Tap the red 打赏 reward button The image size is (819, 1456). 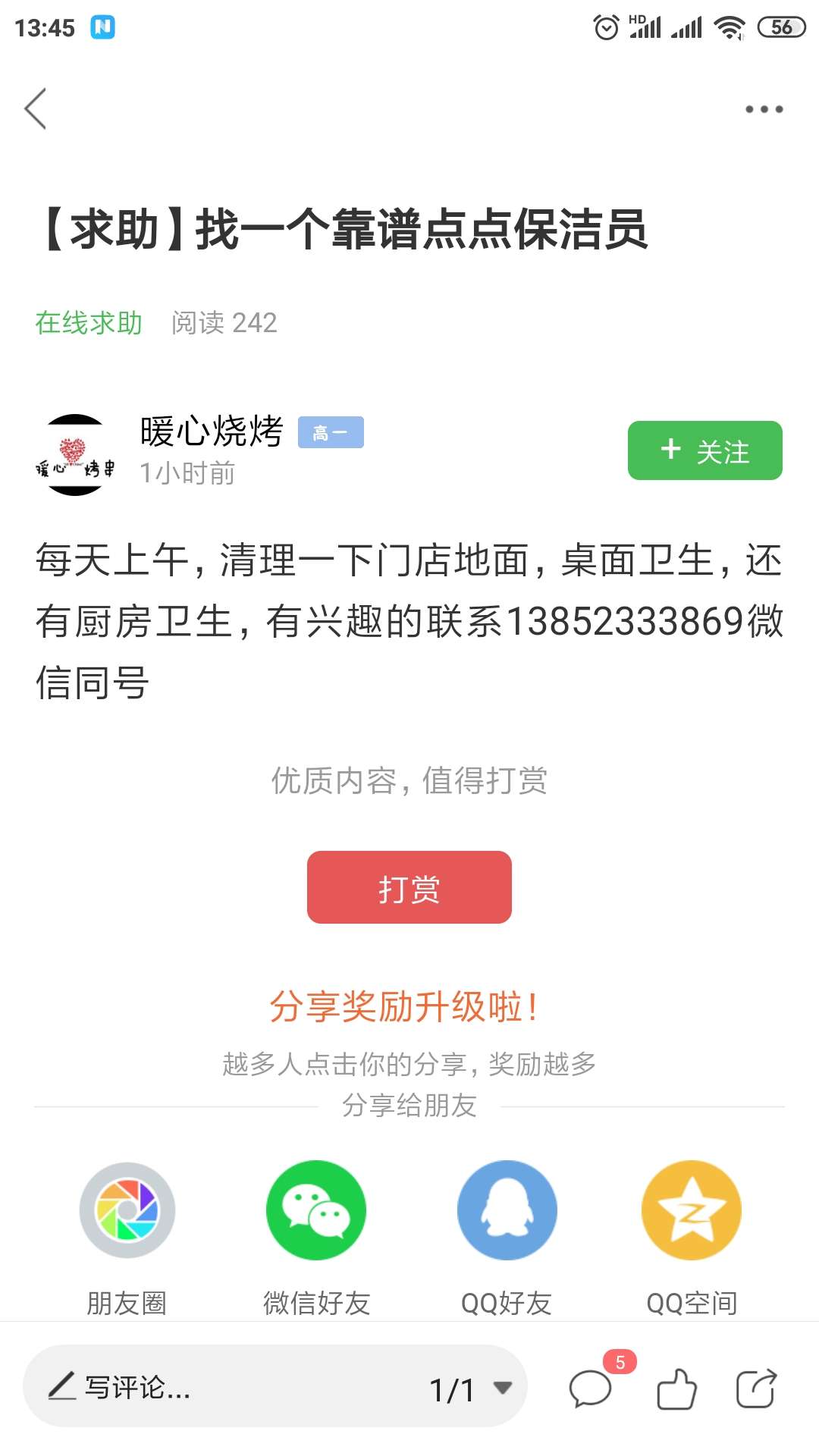click(x=409, y=887)
